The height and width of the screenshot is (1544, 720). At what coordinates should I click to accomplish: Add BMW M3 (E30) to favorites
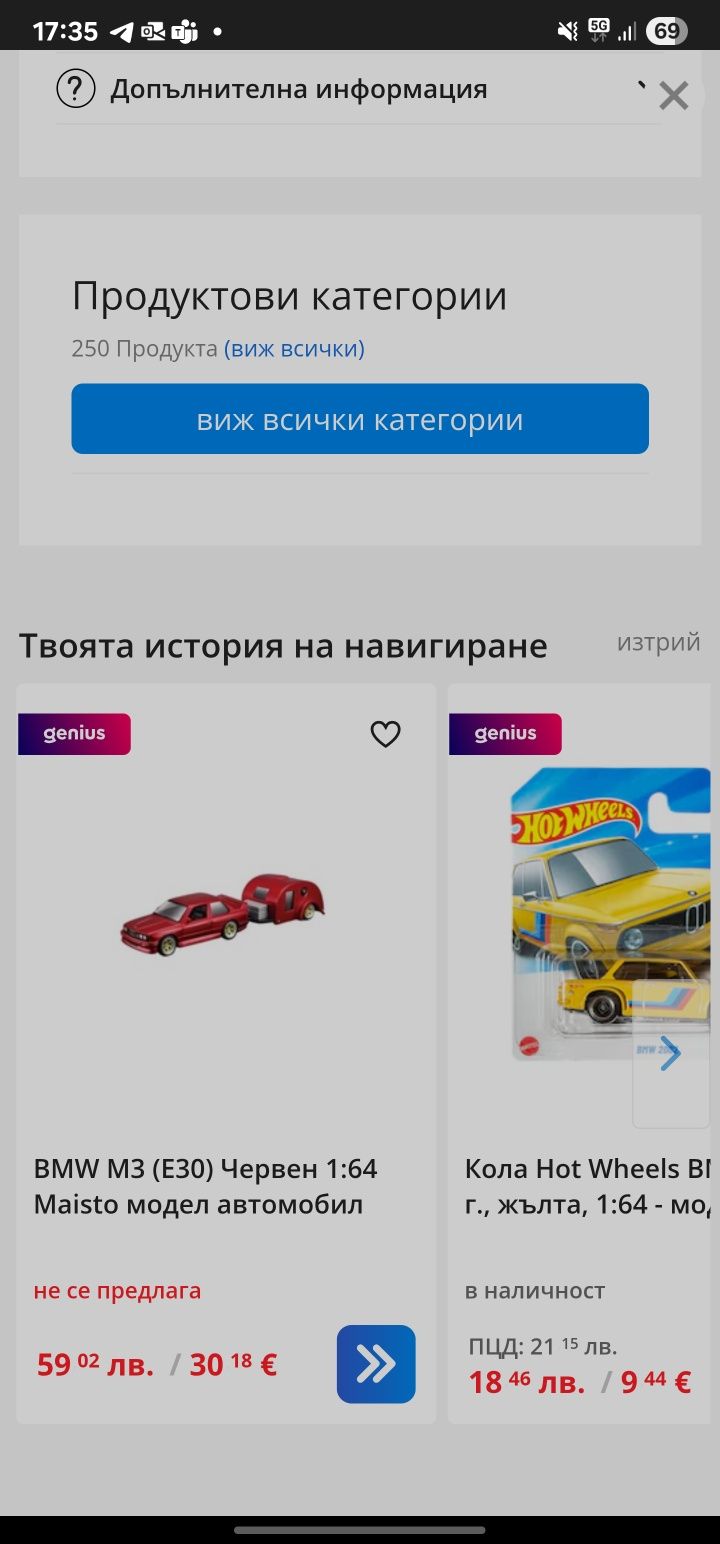coord(385,735)
